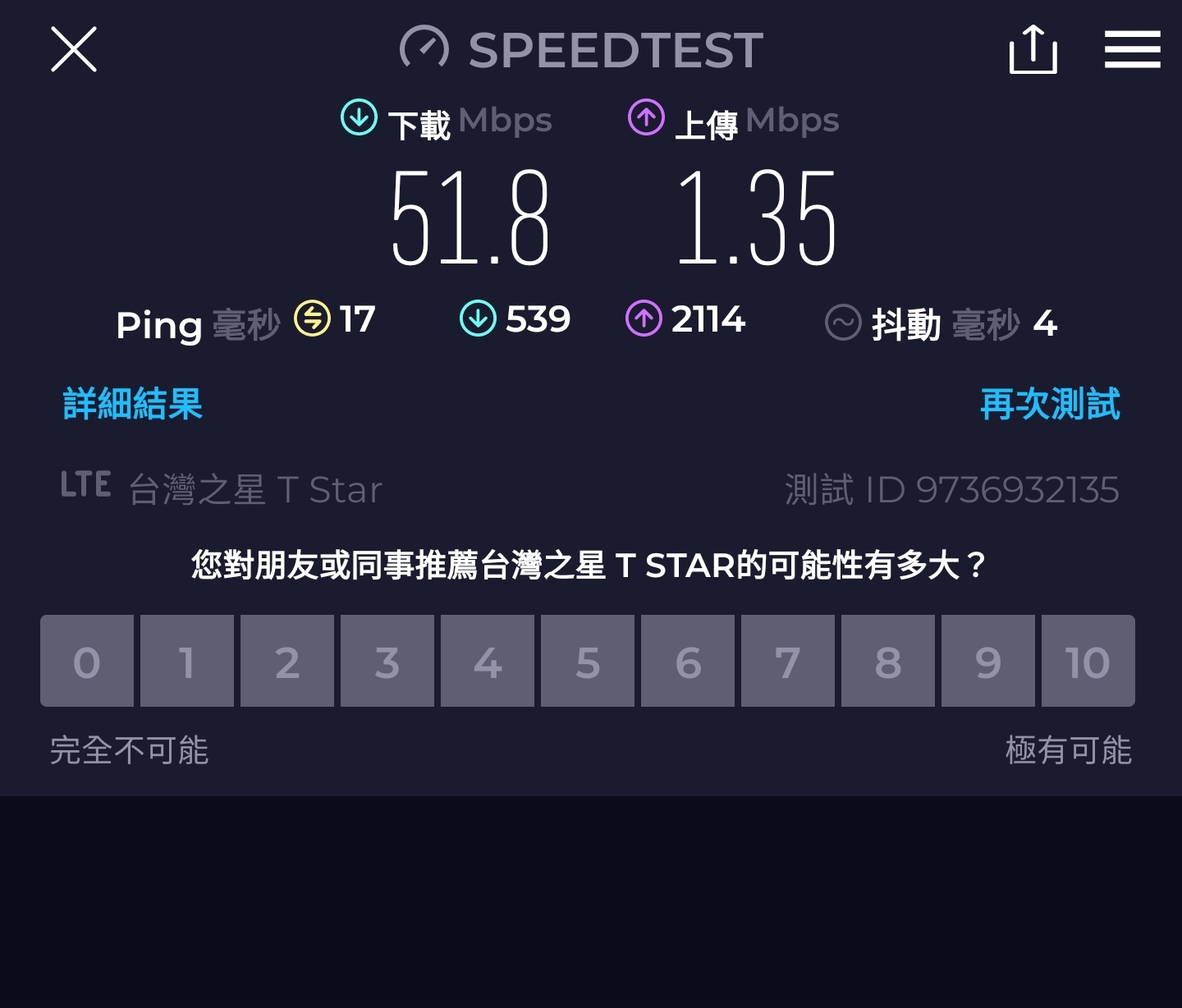Select rating 1 for T Star
The height and width of the screenshot is (1008, 1182).
[x=187, y=662]
